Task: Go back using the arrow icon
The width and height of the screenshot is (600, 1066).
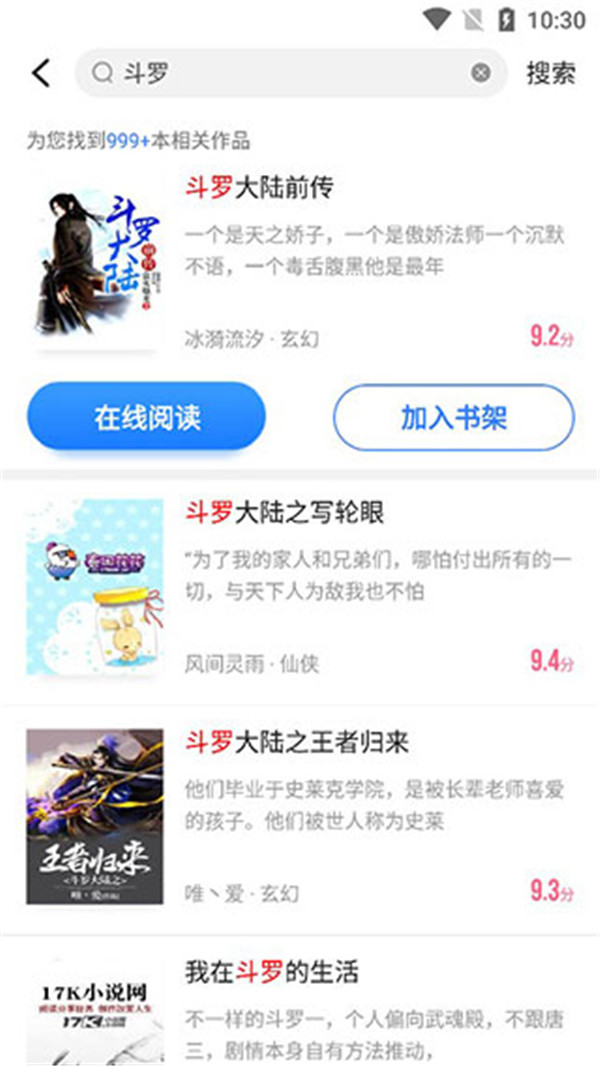Action: coord(41,73)
